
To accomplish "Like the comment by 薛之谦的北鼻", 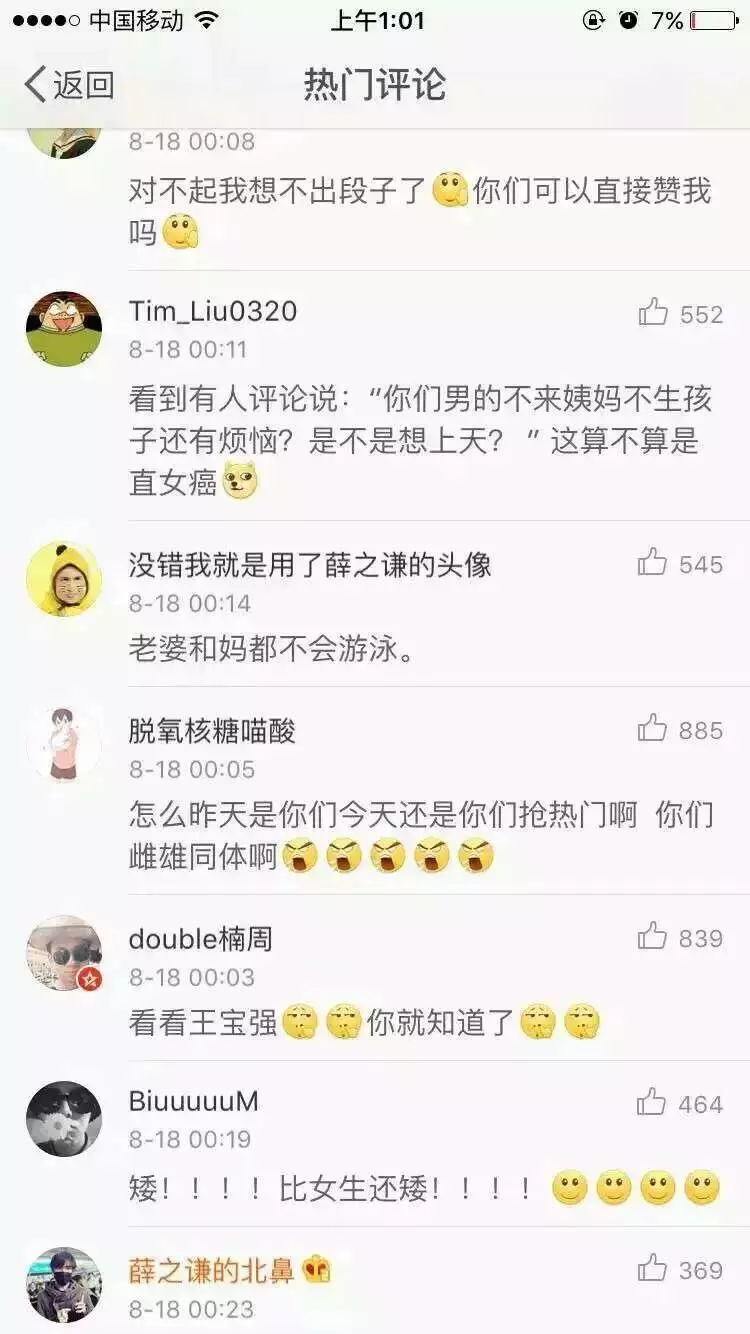I will (653, 1269).
